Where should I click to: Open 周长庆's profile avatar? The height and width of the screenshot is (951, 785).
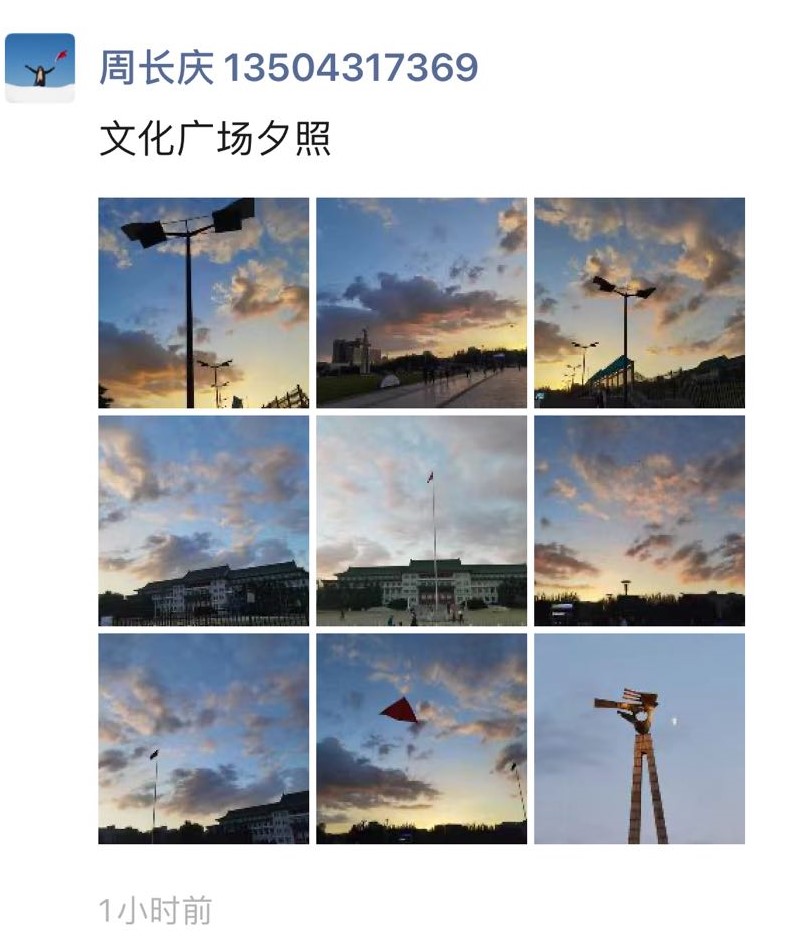[x=40, y=69]
